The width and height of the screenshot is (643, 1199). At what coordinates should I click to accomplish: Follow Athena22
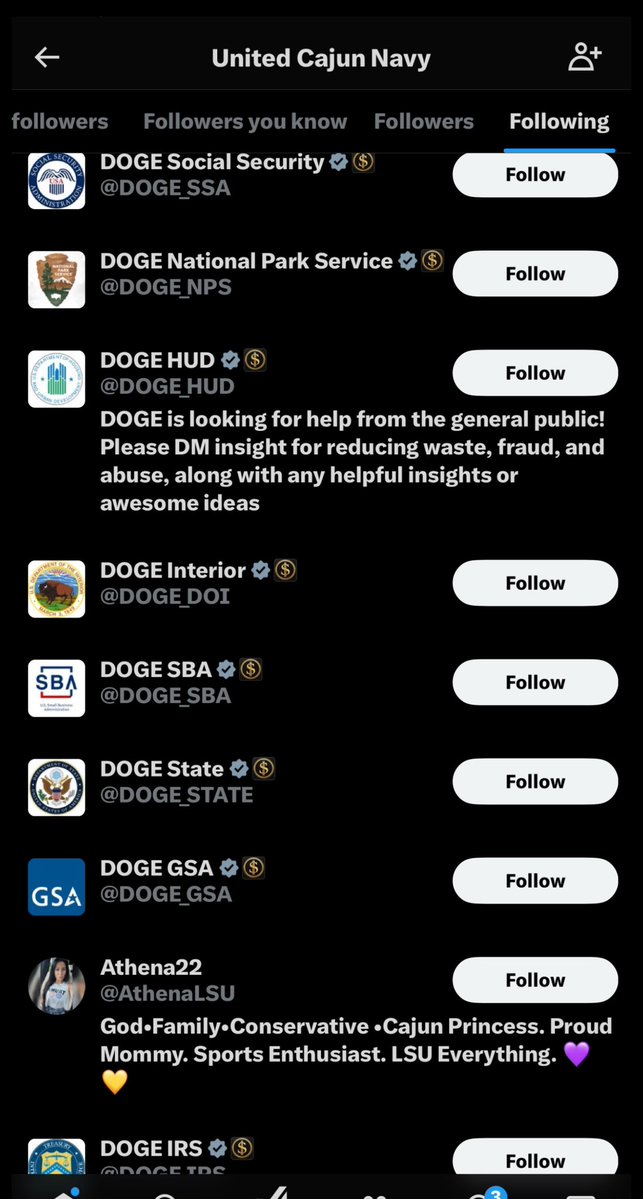click(x=535, y=980)
